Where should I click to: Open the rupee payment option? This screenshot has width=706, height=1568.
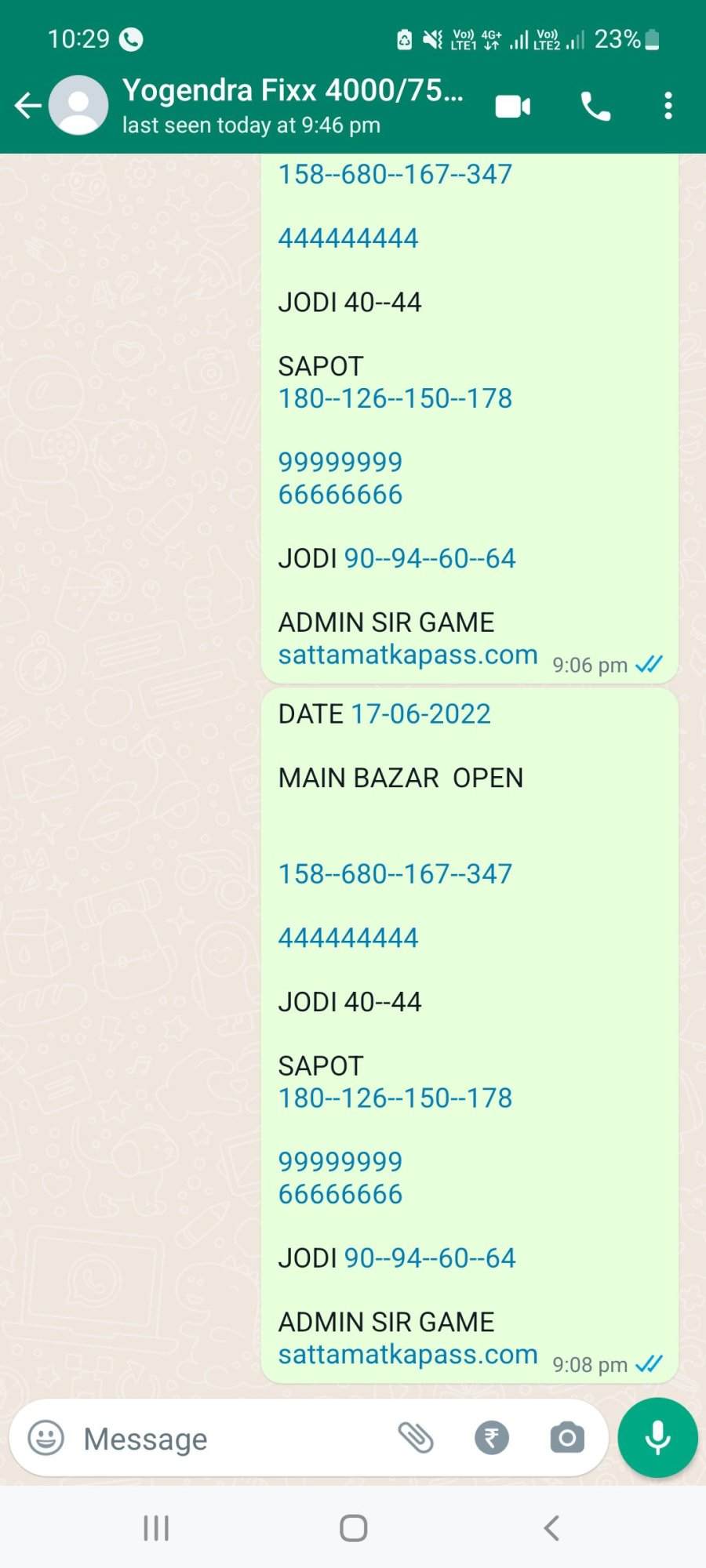pyautogui.click(x=492, y=1438)
